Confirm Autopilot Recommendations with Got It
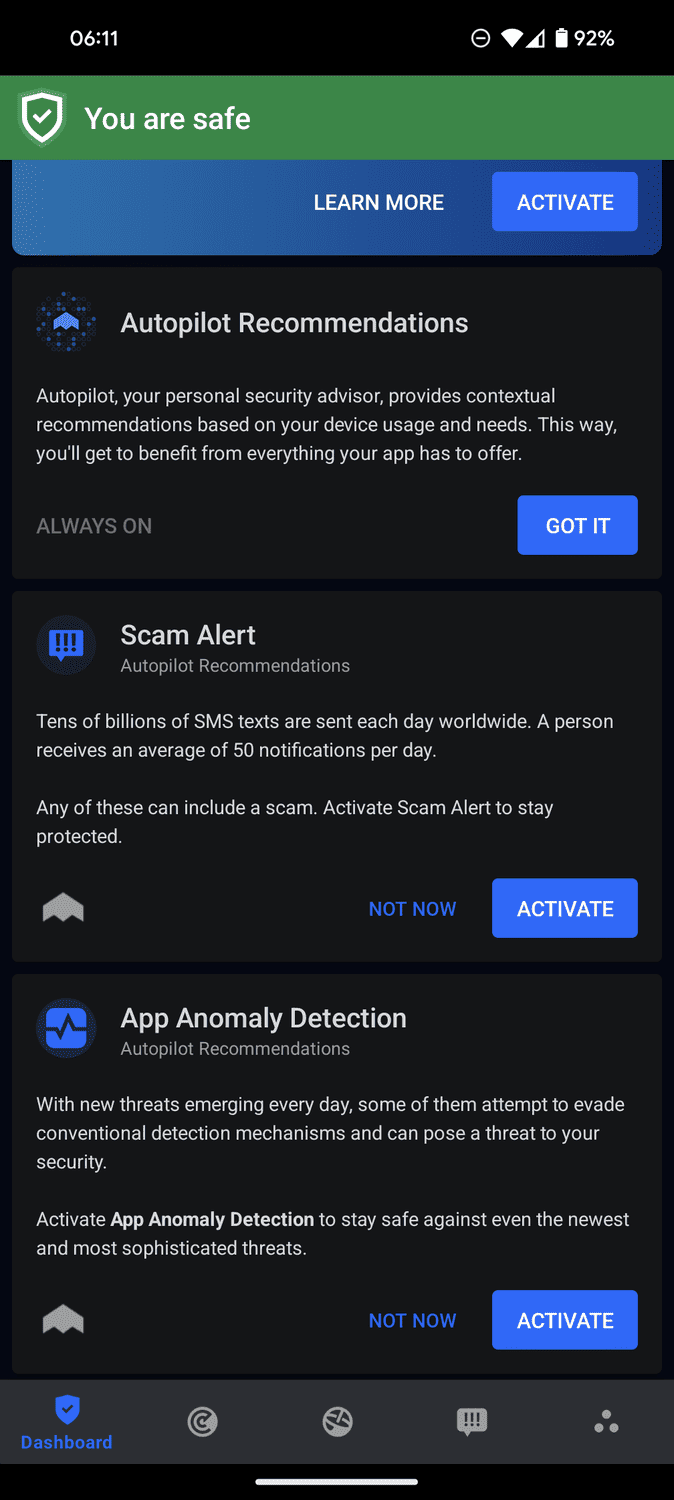This screenshot has height=1500, width=674. pyautogui.click(x=577, y=525)
